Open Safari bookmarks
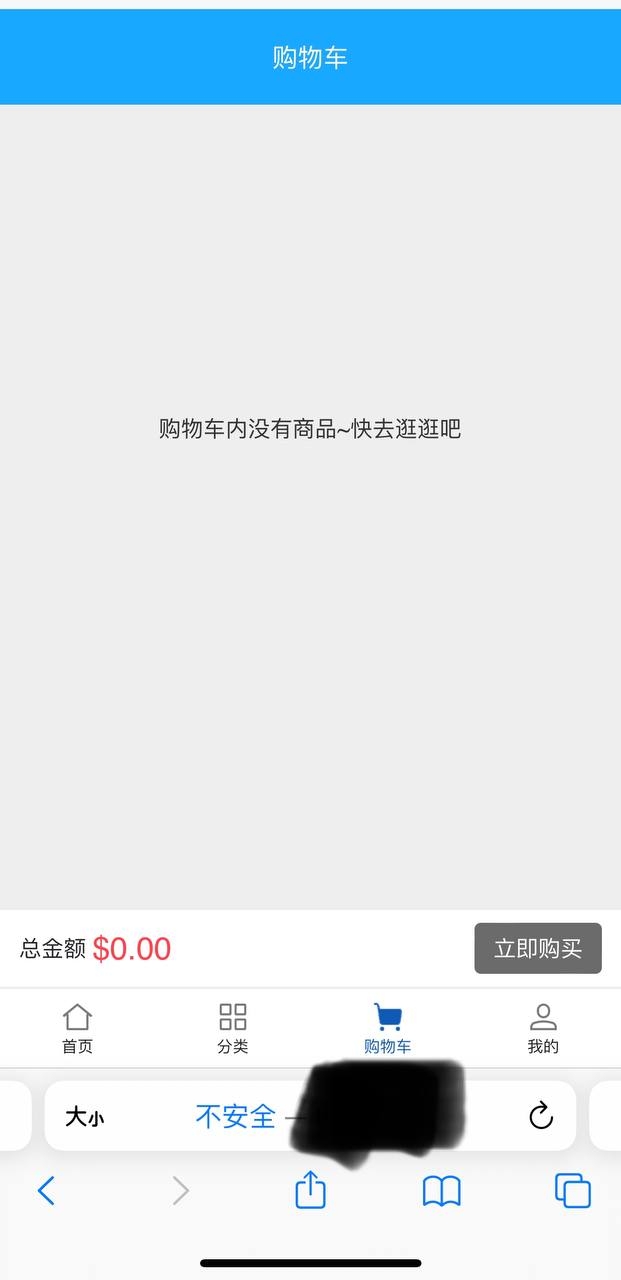This screenshot has height=1280, width=621. pos(441,1191)
